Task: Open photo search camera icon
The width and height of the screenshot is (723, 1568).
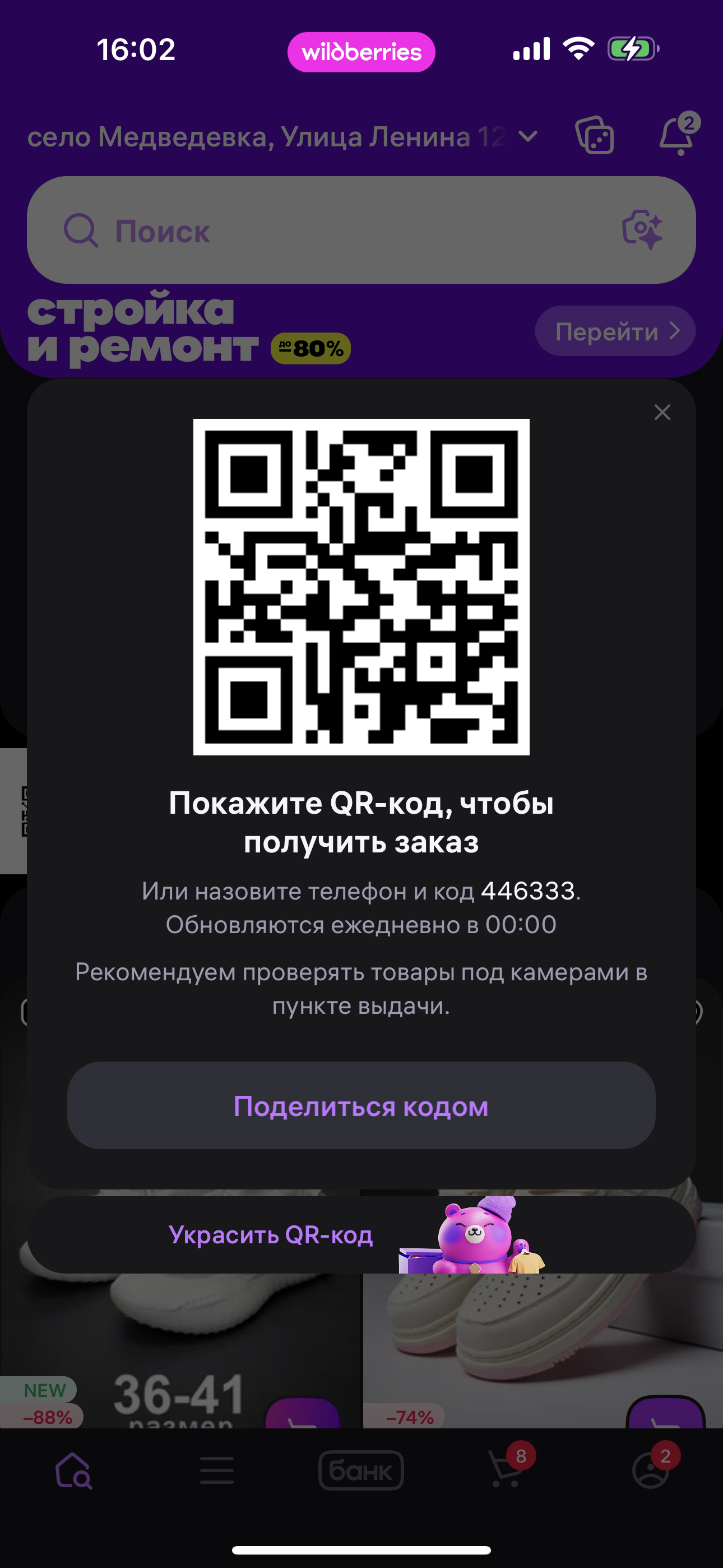Action: [x=641, y=229]
